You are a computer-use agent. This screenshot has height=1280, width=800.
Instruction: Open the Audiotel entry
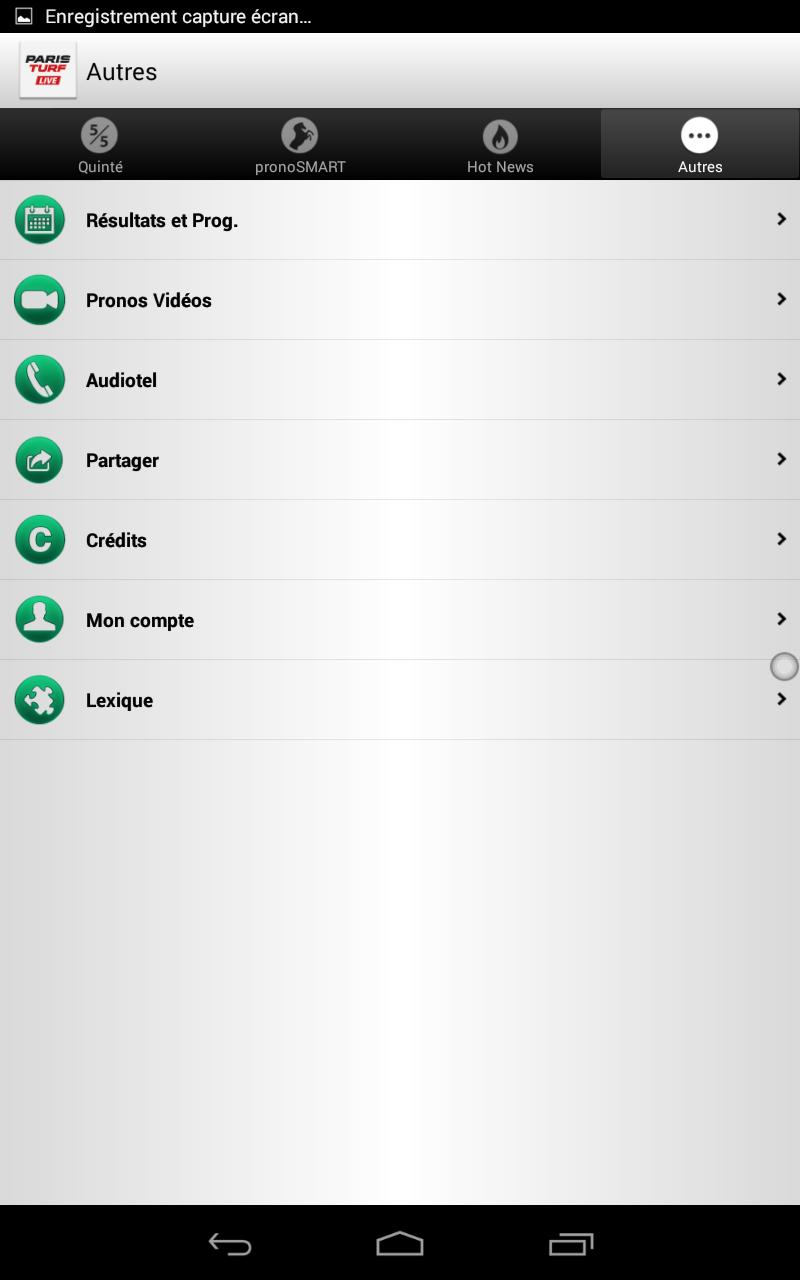[400, 380]
